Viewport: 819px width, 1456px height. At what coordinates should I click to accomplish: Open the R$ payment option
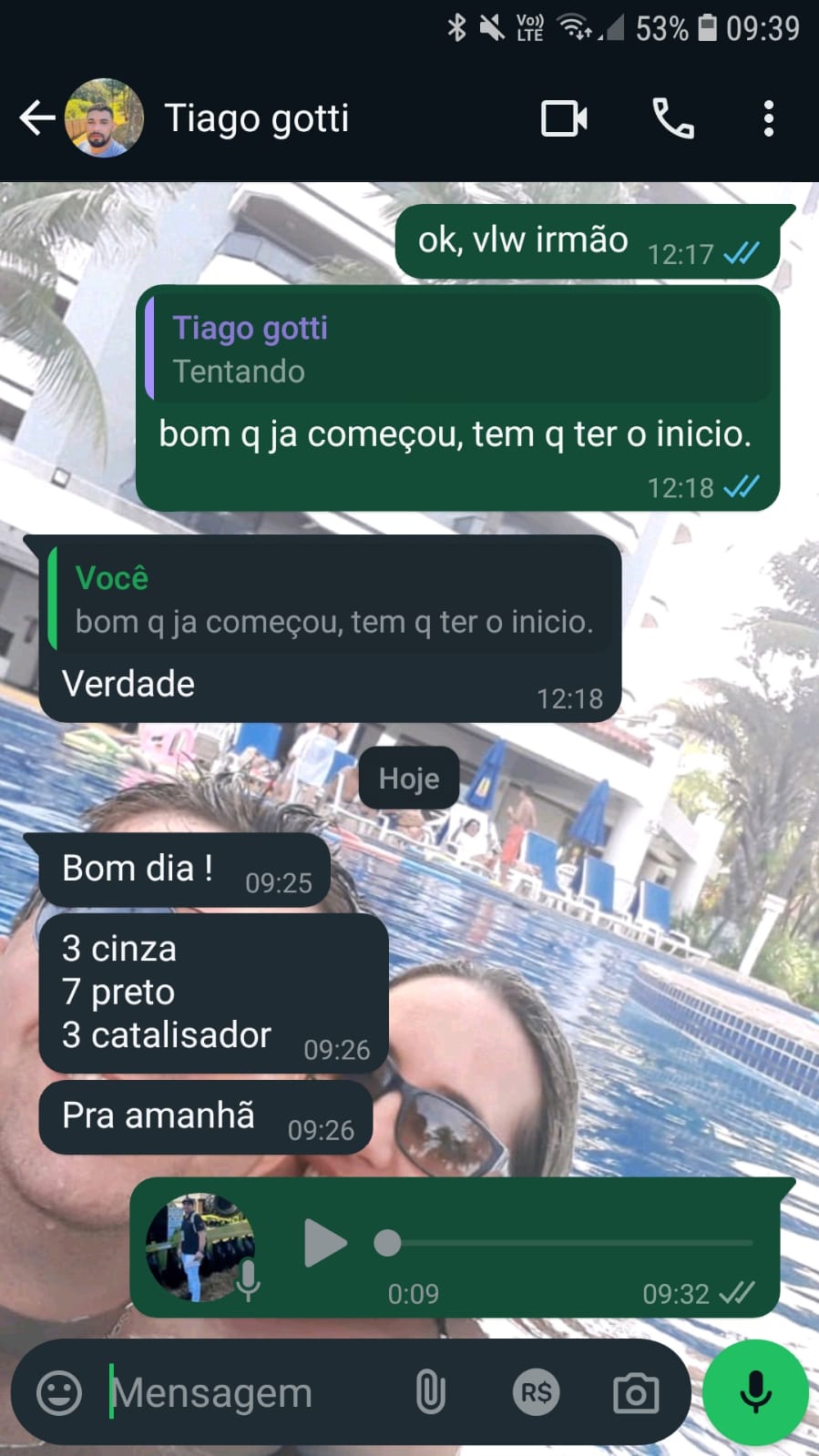535,1392
